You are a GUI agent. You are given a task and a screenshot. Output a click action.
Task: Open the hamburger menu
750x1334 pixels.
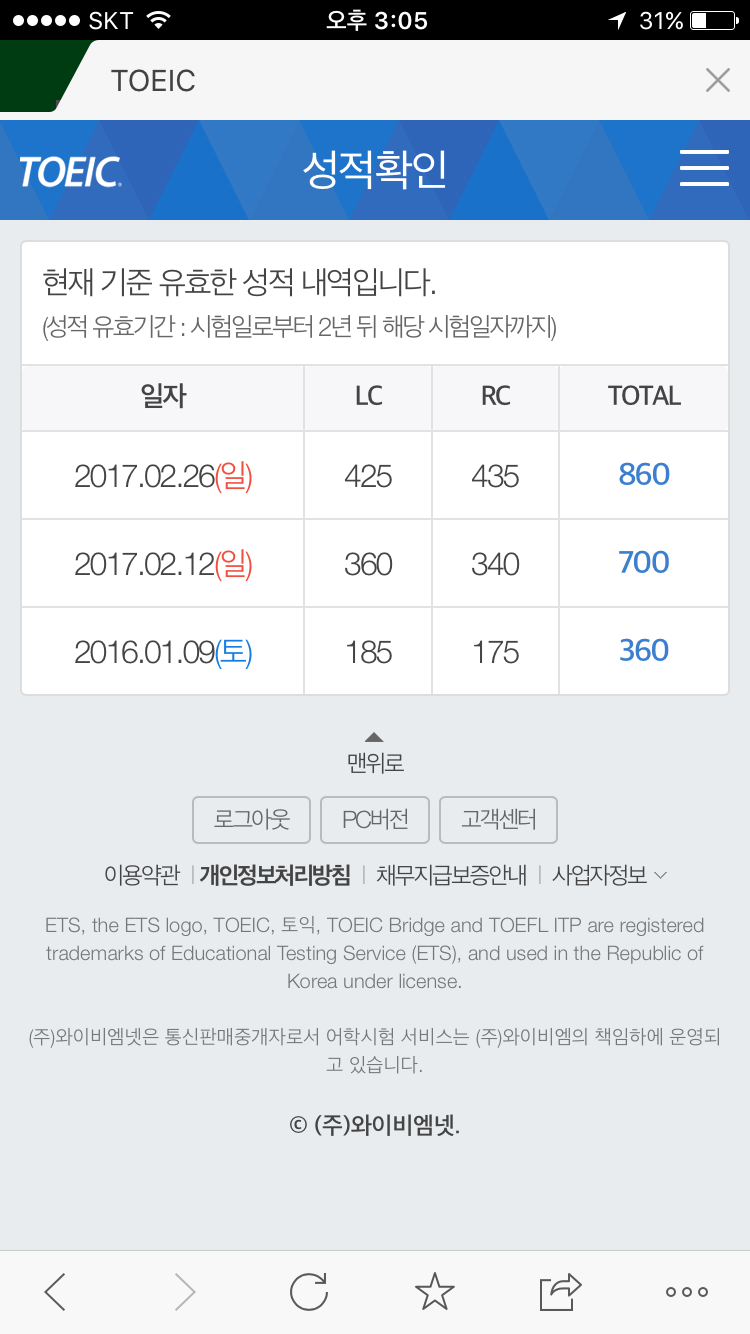[704, 168]
